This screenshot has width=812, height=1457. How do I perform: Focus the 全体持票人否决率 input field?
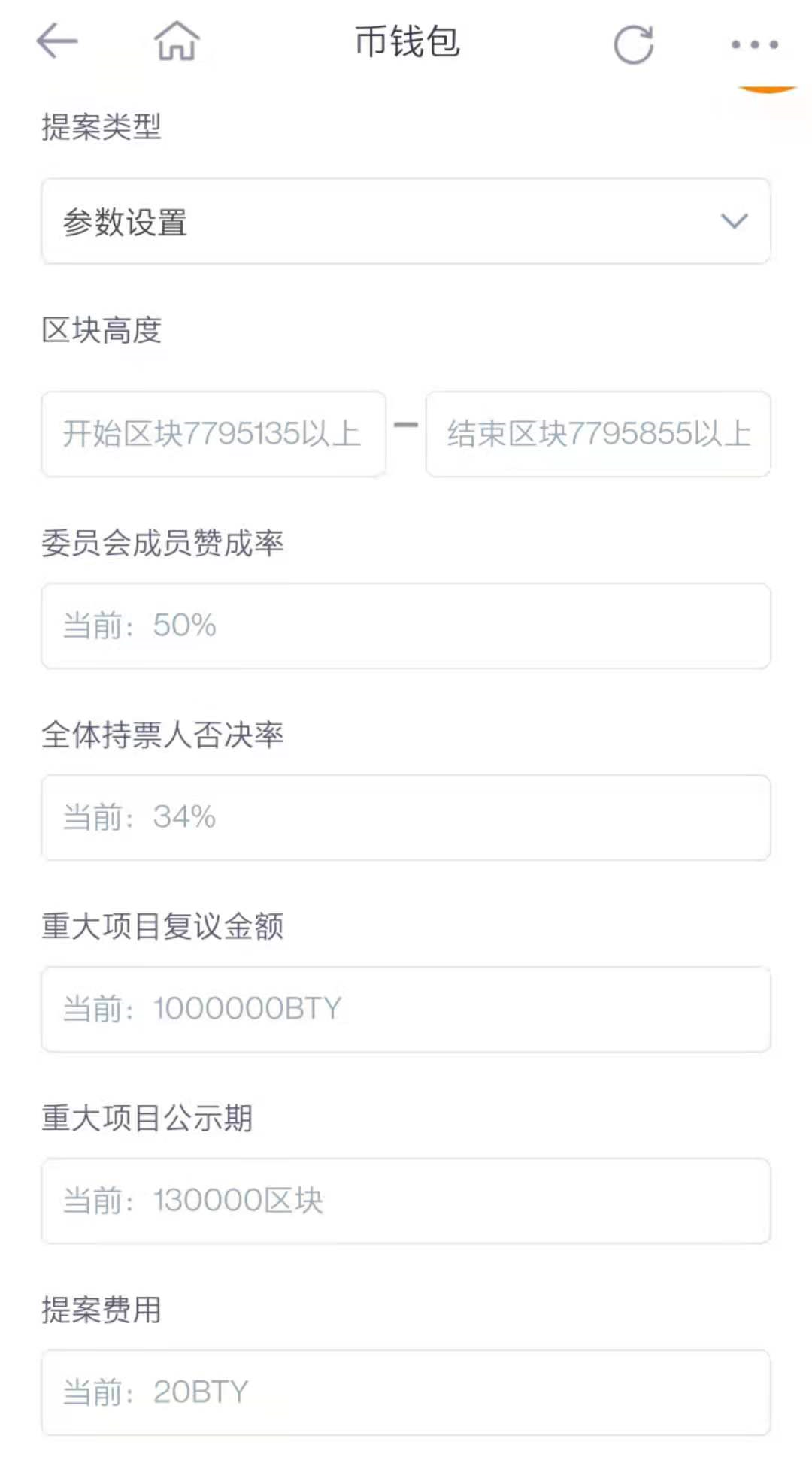click(x=406, y=817)
